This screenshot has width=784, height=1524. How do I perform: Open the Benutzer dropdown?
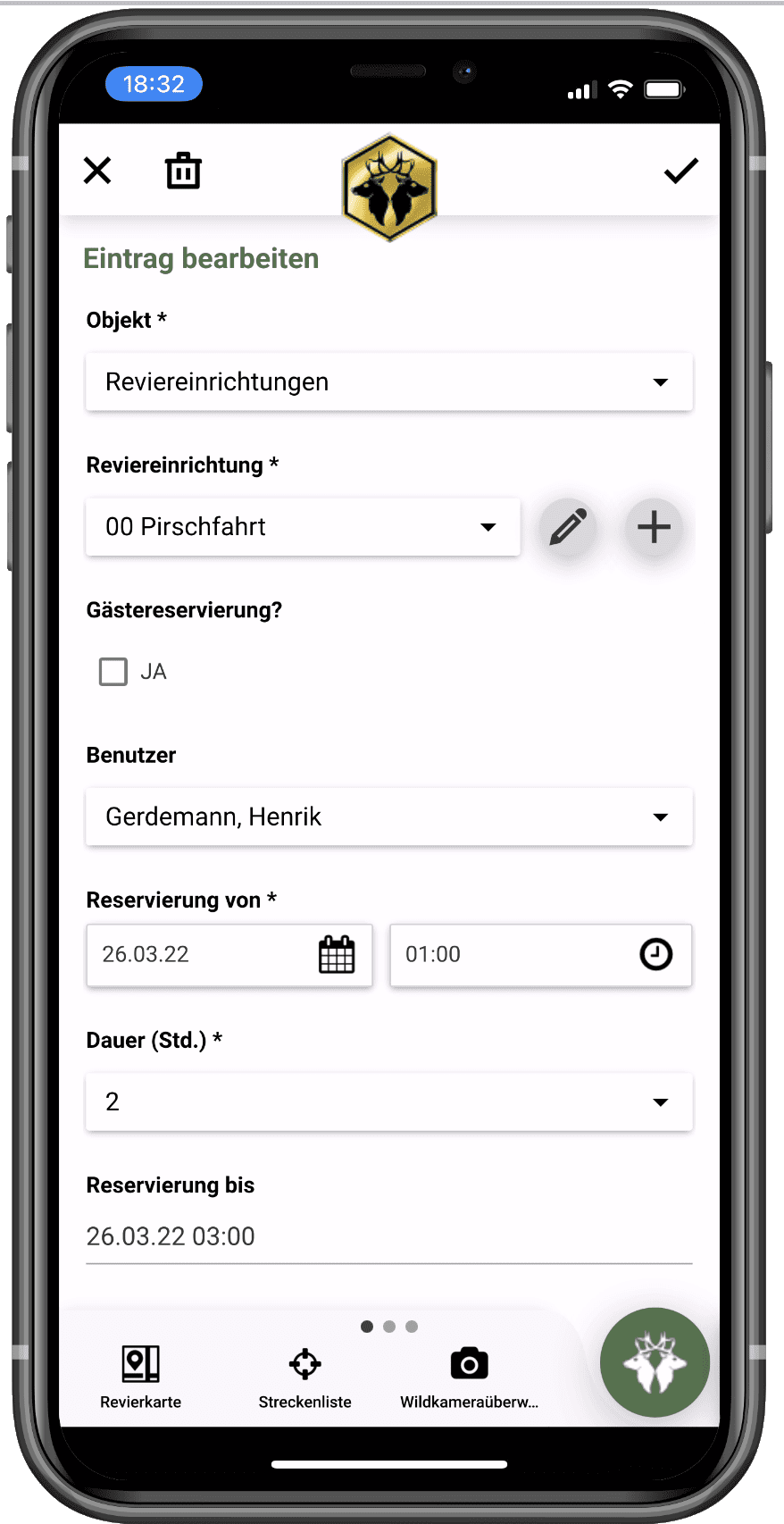coord(388,816)
